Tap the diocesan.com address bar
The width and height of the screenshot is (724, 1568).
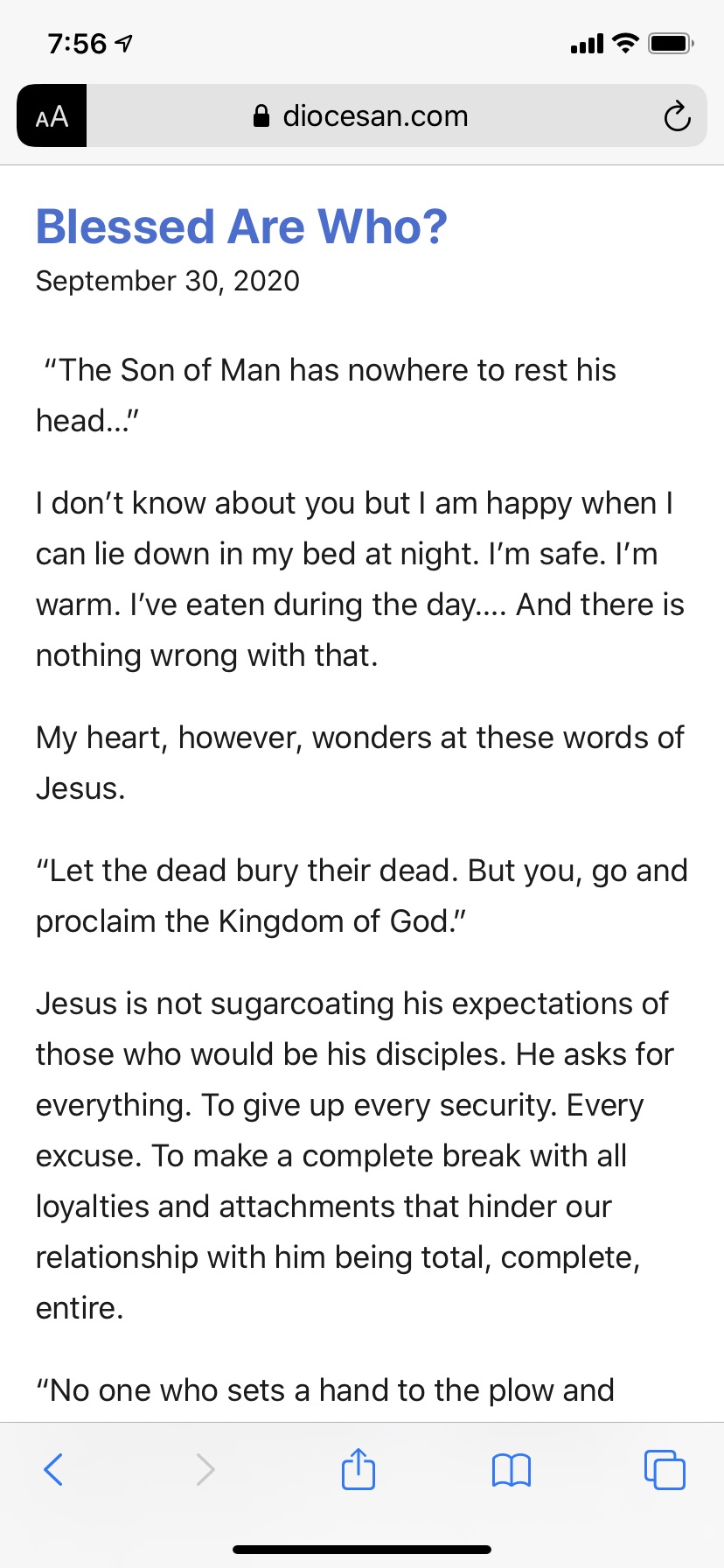(374, 116)
